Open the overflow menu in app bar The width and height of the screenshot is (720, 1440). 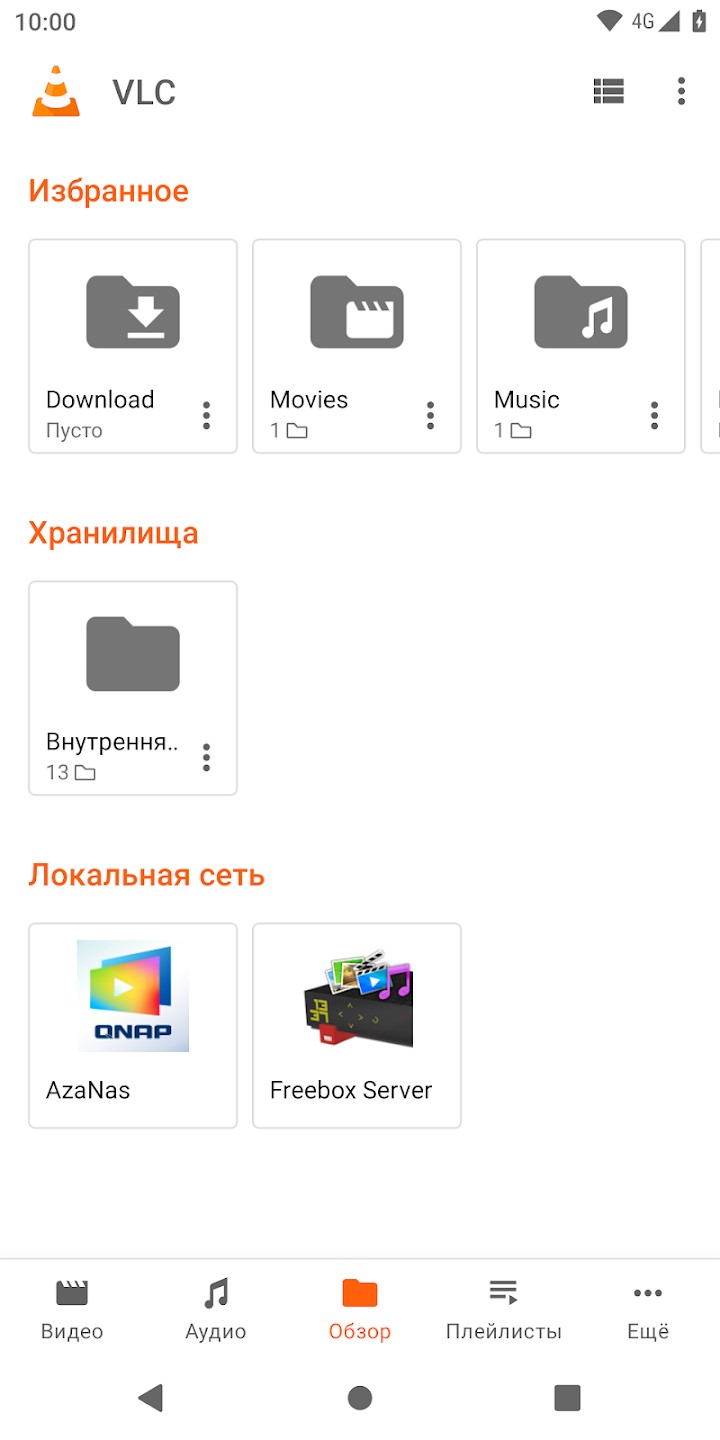[681, 92]
